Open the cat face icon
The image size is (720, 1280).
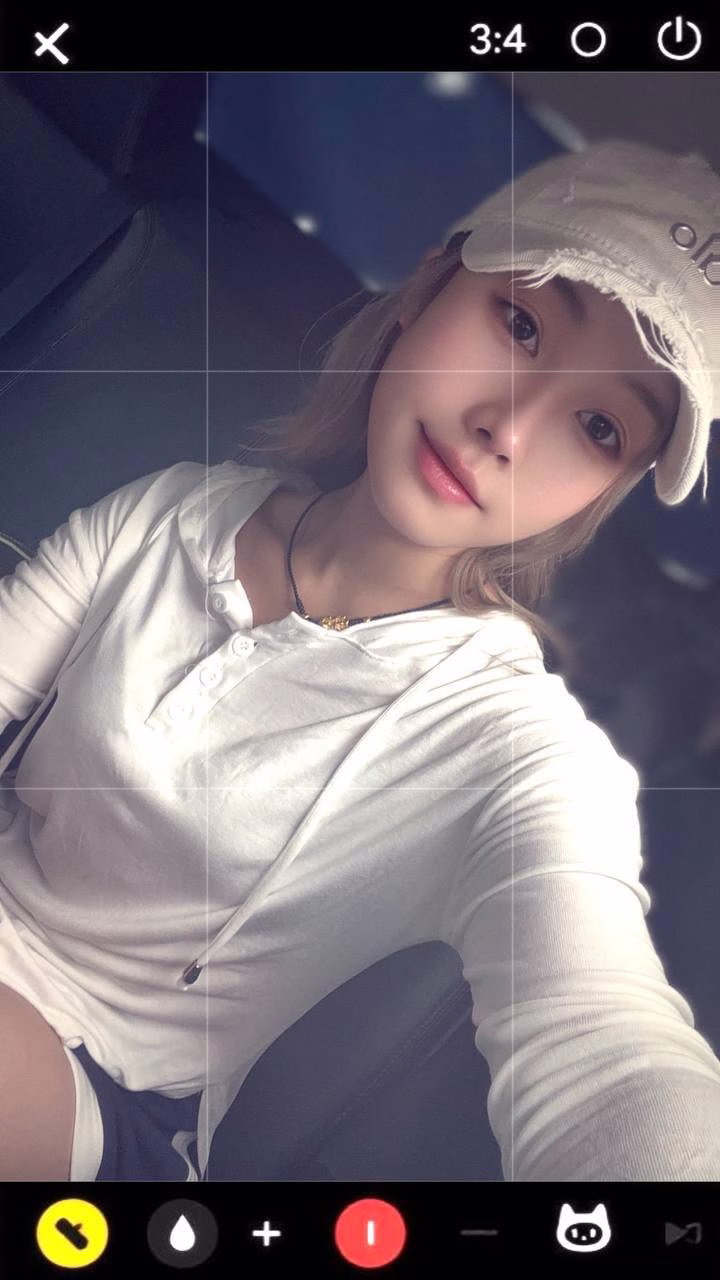(583, 1228)
